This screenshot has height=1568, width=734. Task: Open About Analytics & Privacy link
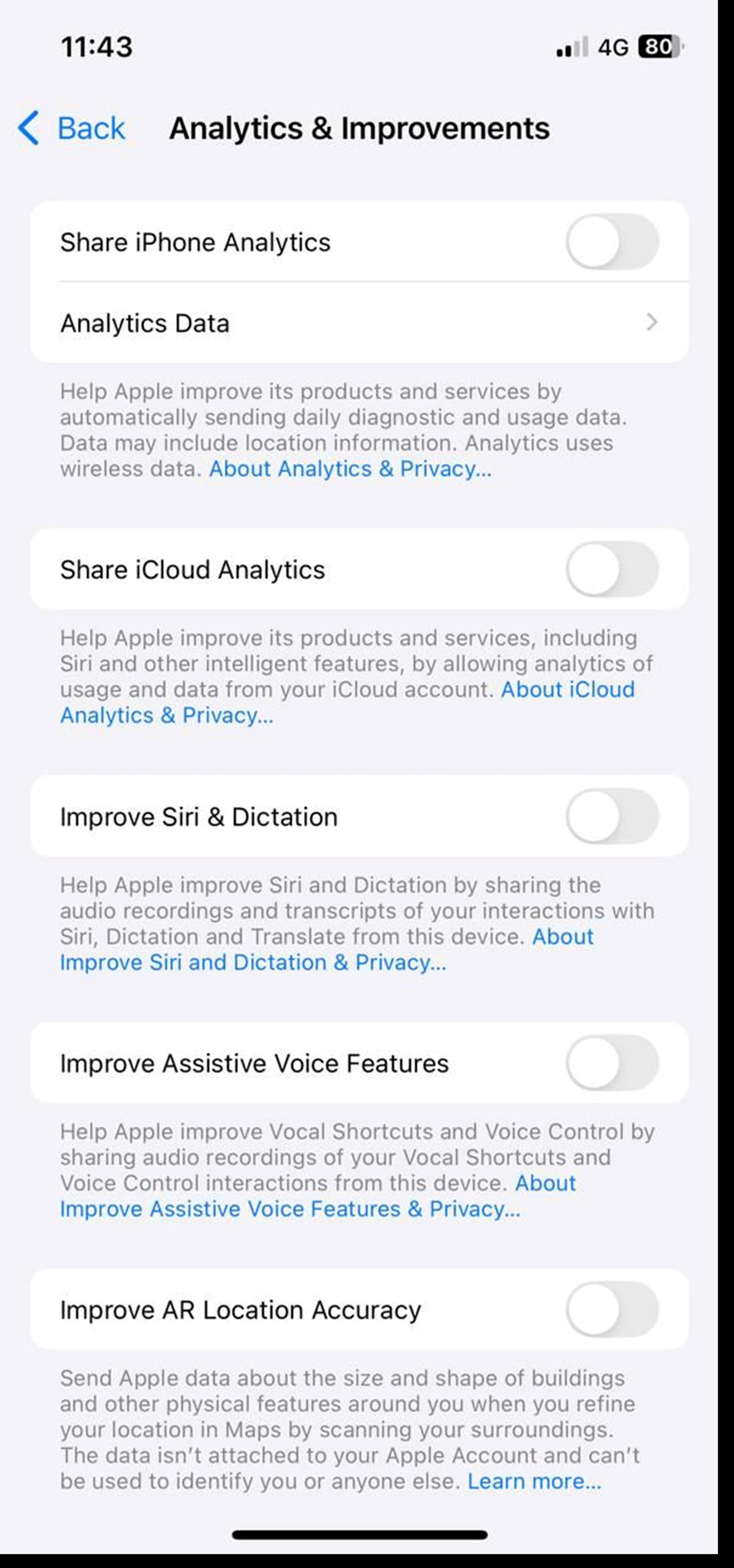point(350,469)
